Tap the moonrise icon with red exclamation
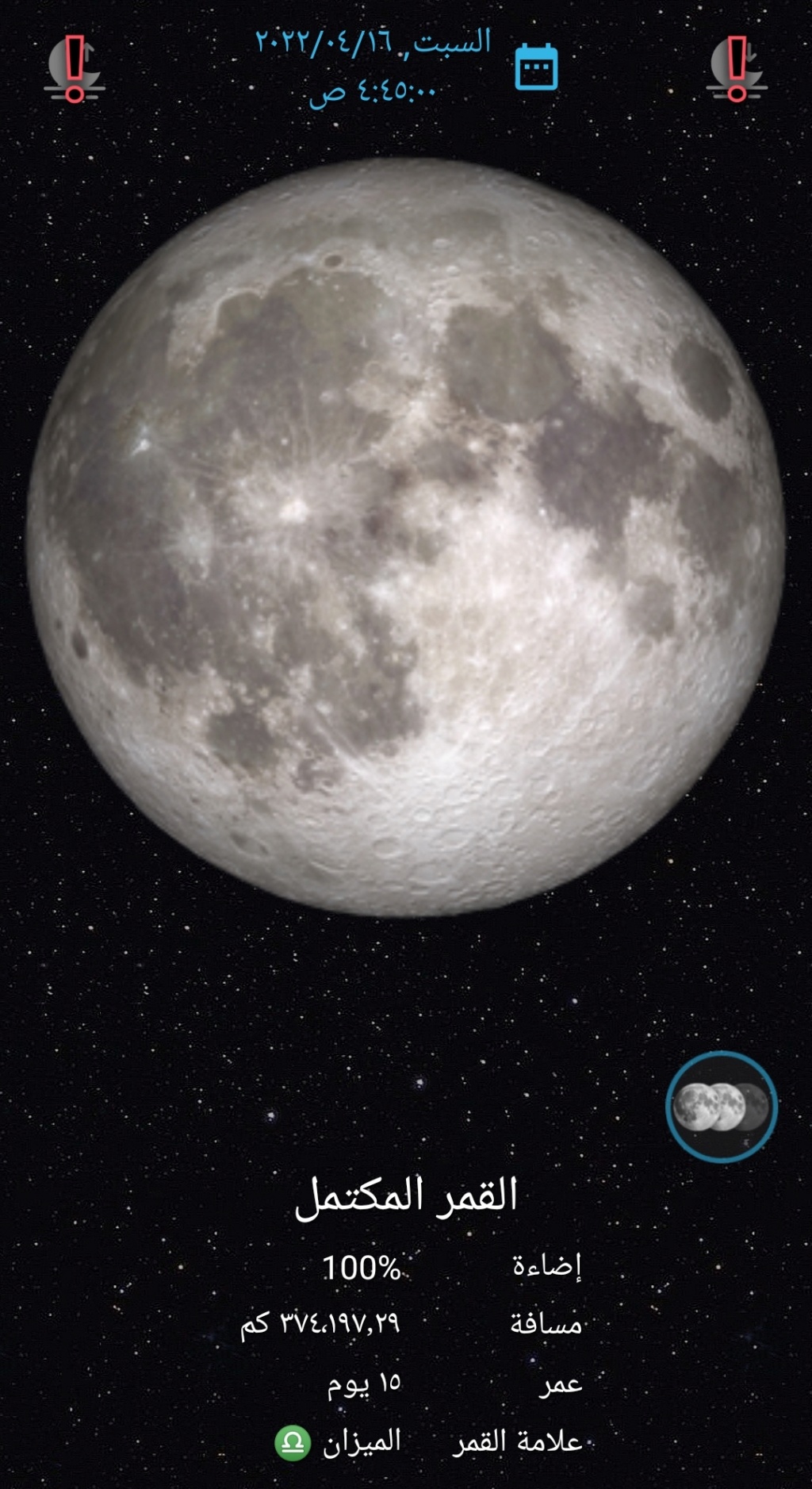Image resolution: width=812 pixels, height=1489 pixels. click(x=75, y=69)
